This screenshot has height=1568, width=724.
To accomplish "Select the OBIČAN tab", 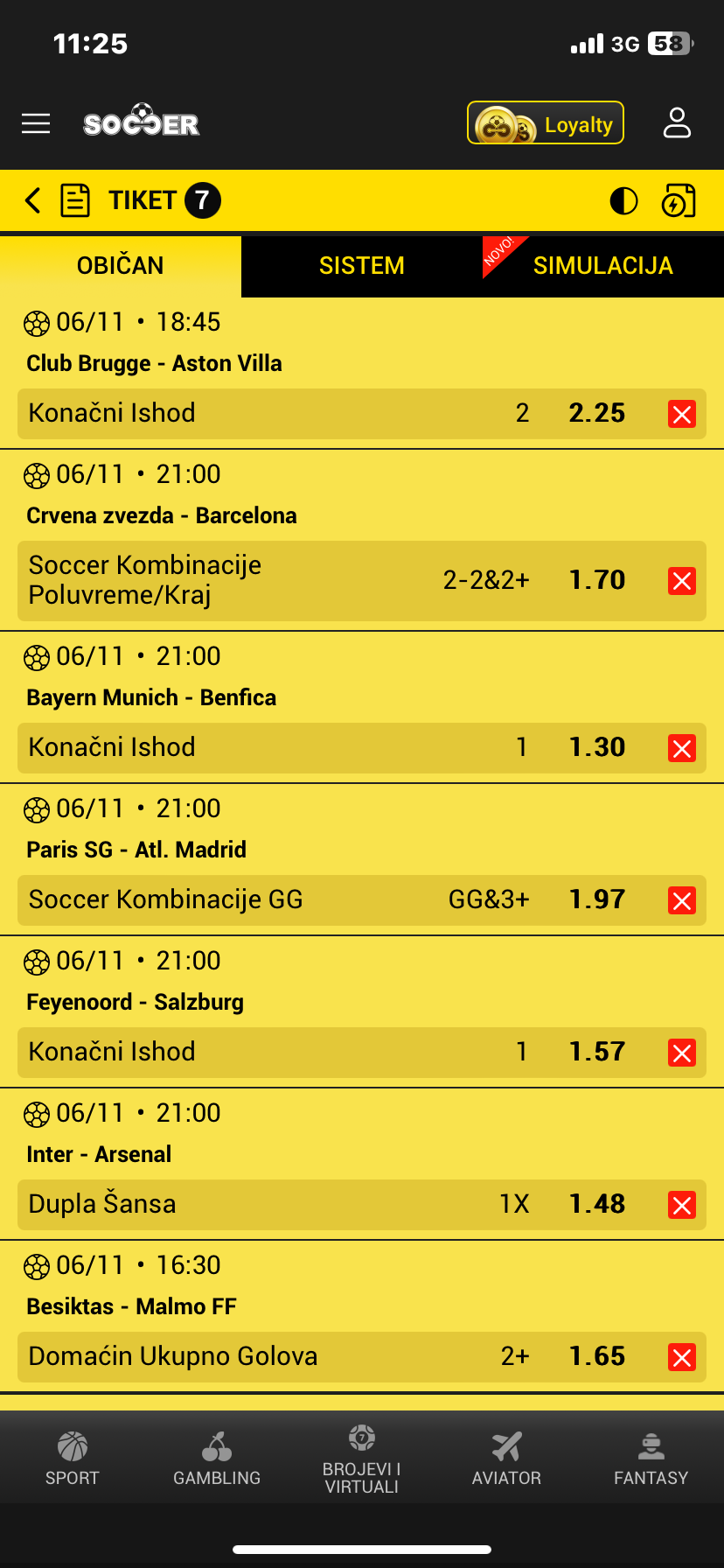I will click(121, 265).
